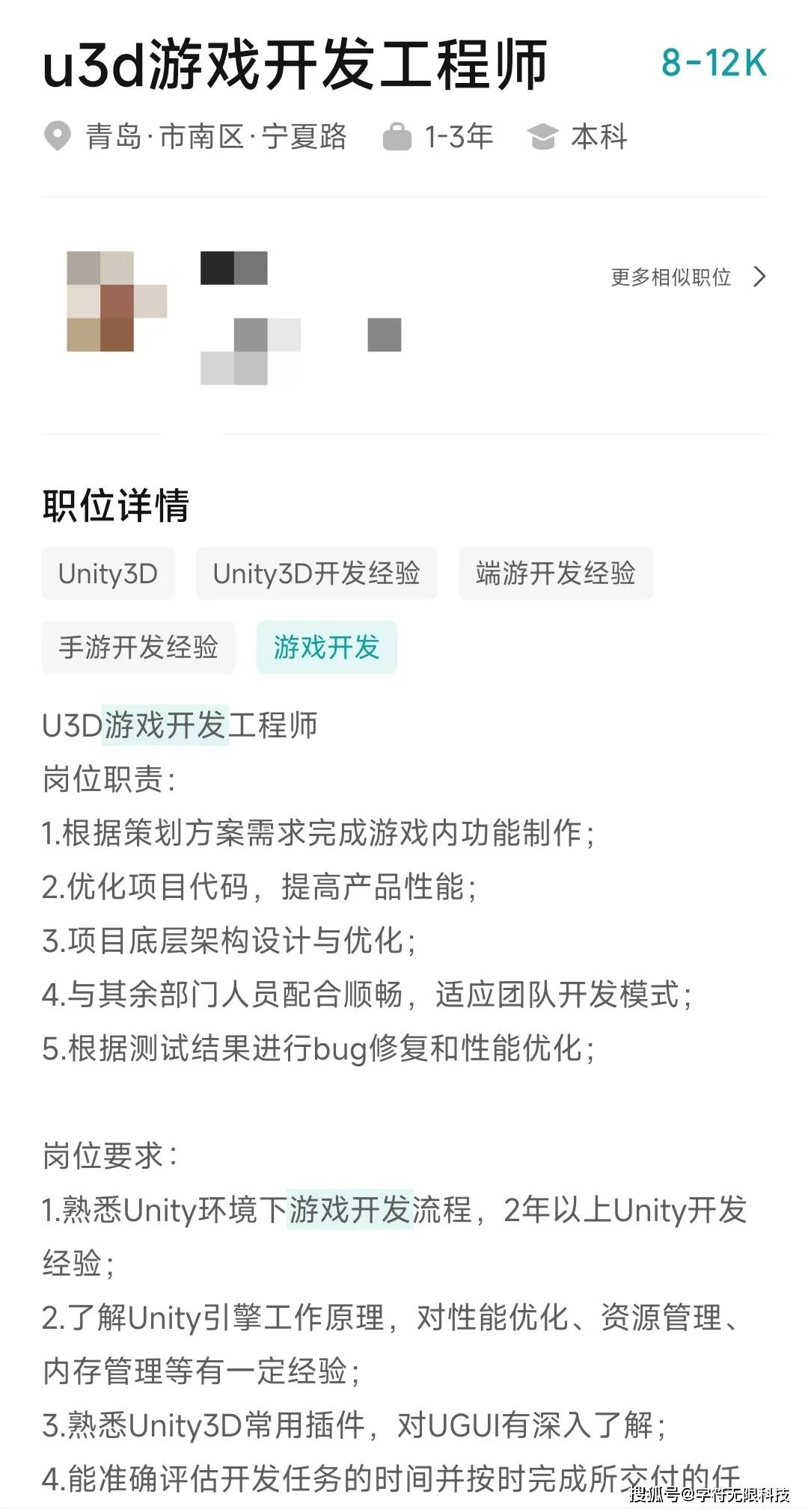Choose the 手游开发经验 tag
This screenshot has width=808, height=1512.
point(138,647)
